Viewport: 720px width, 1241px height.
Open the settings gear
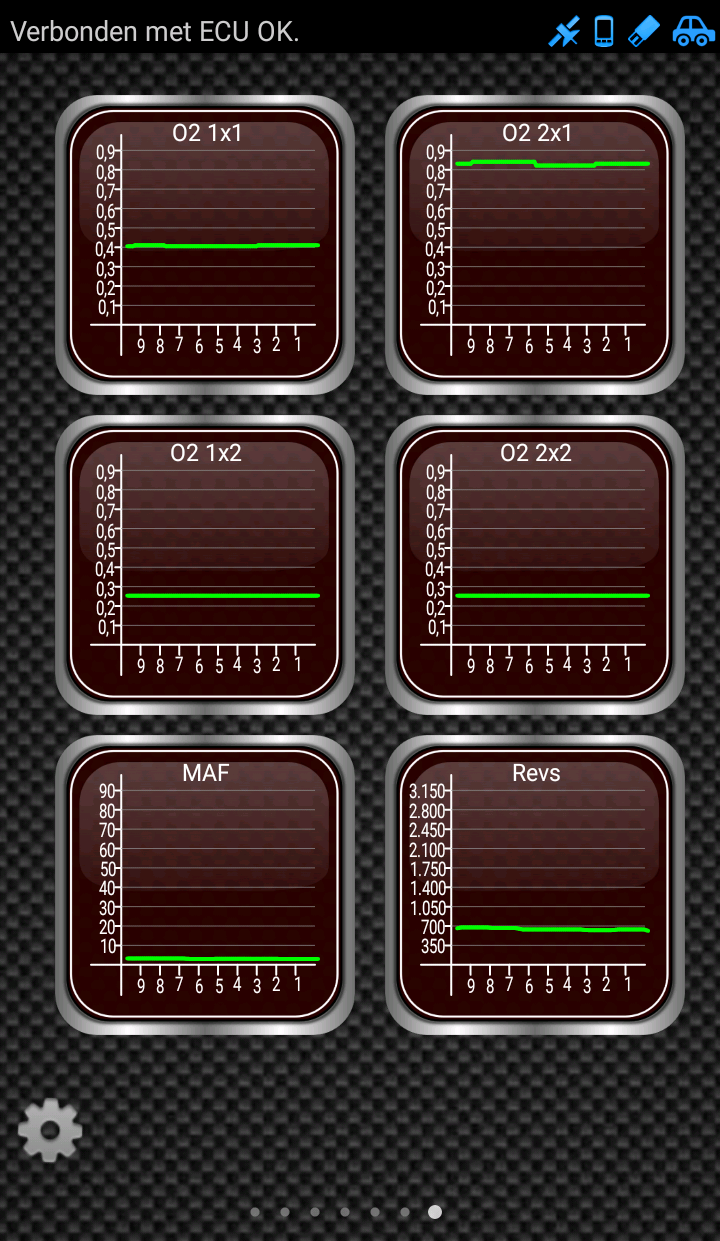tap(50, 1130)
